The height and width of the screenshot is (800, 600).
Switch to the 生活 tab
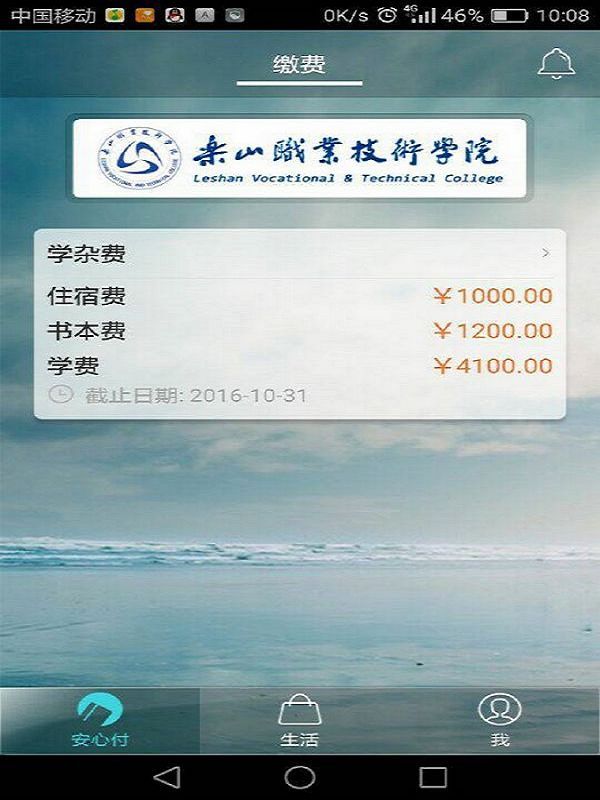coord(300,721)
